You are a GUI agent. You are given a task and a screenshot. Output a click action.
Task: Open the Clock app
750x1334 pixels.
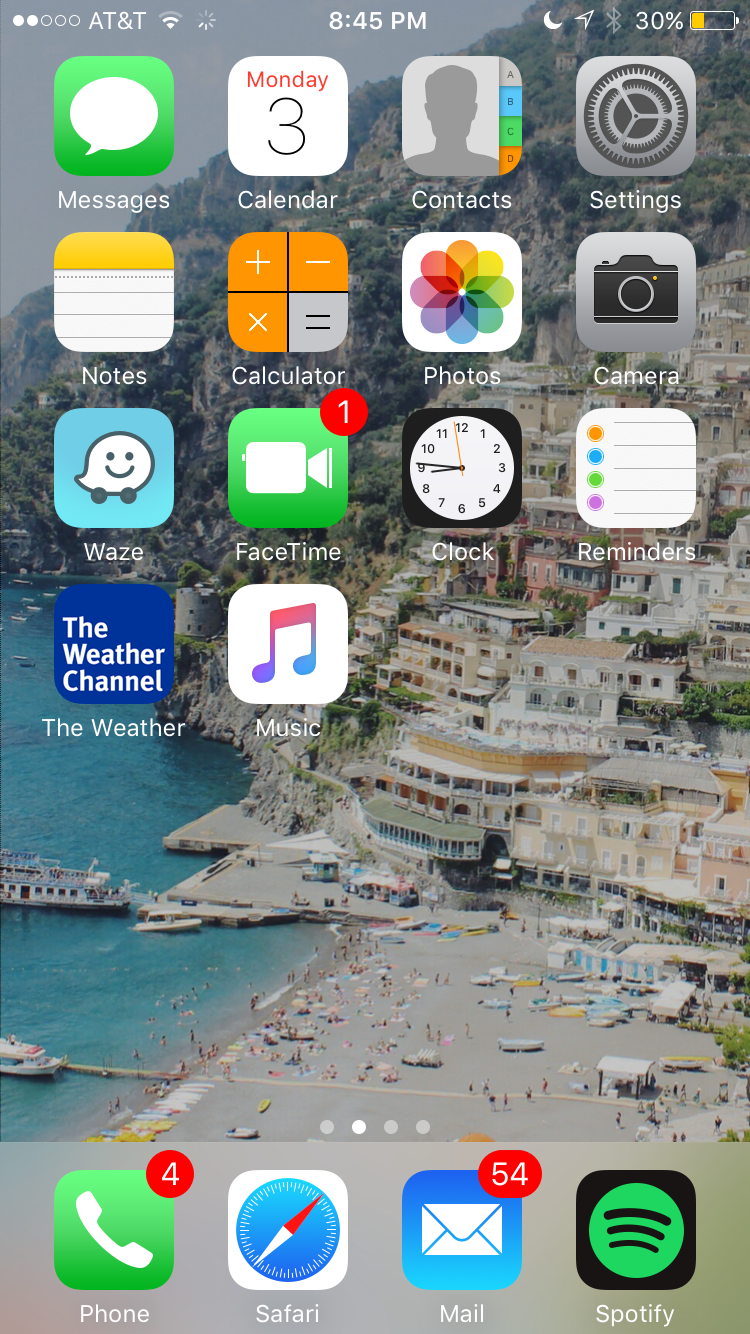pyautogui.click(x=462, y=468)
